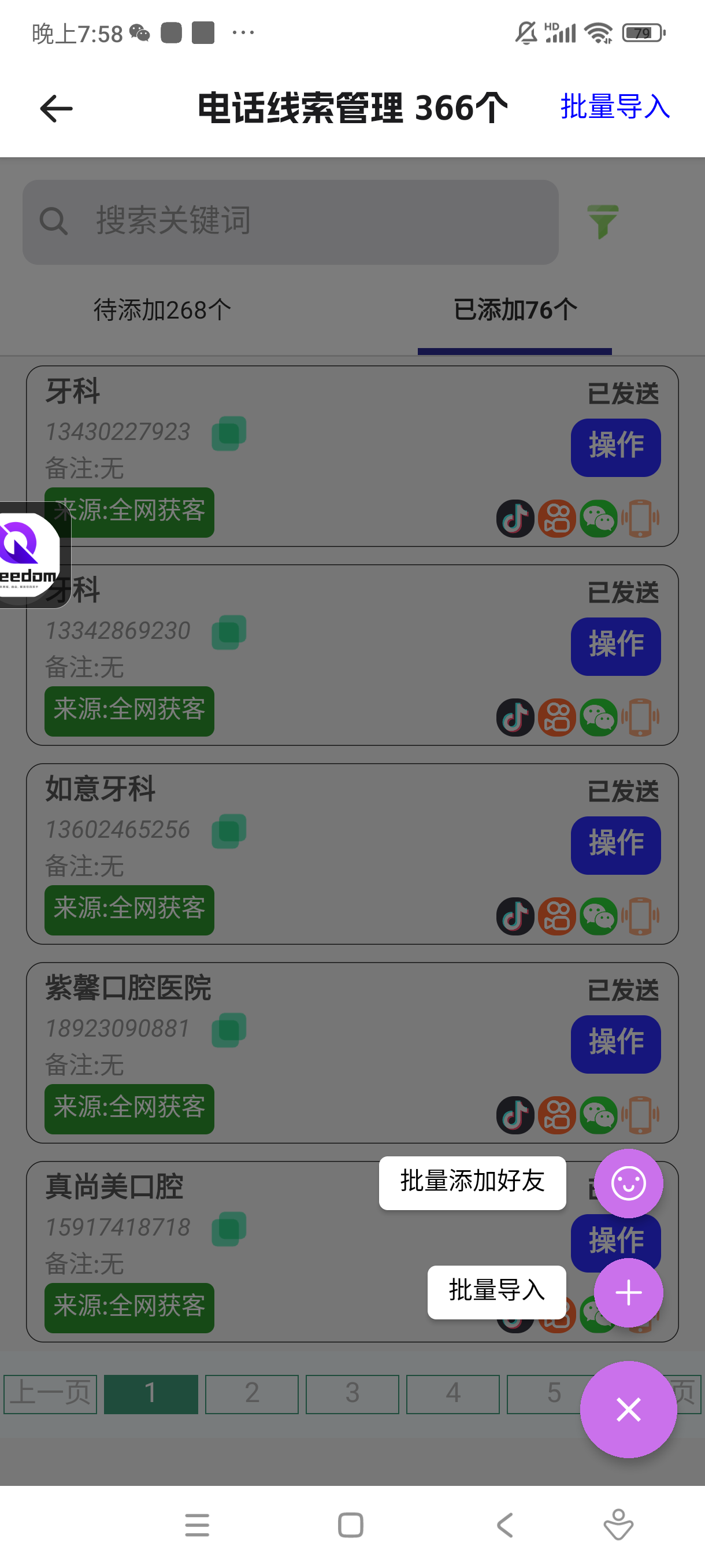
Task: Tap the phone call icon for 13430227923
Action: pyautogui.click(x=640, y=518)
